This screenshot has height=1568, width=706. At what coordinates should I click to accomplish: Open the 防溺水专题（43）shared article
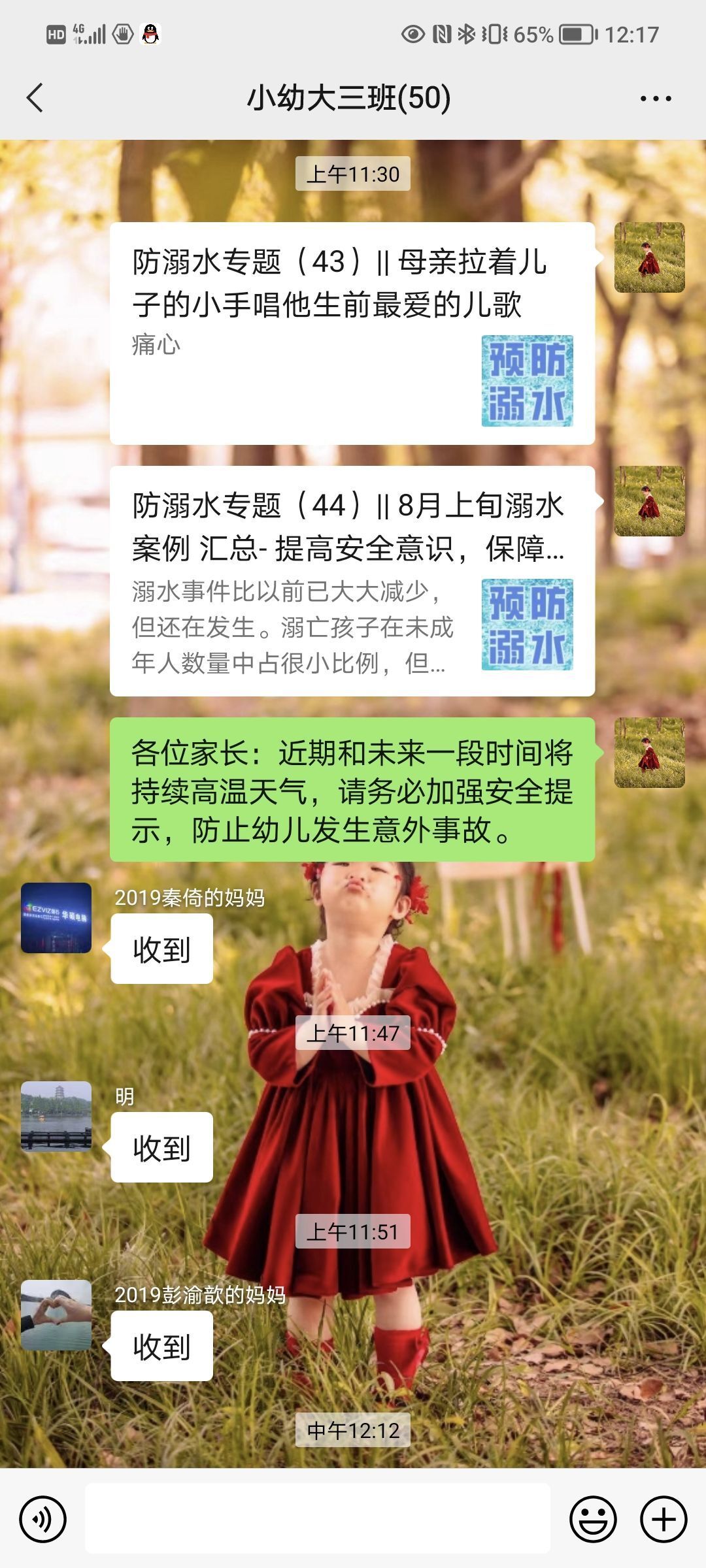click(352, 333)
